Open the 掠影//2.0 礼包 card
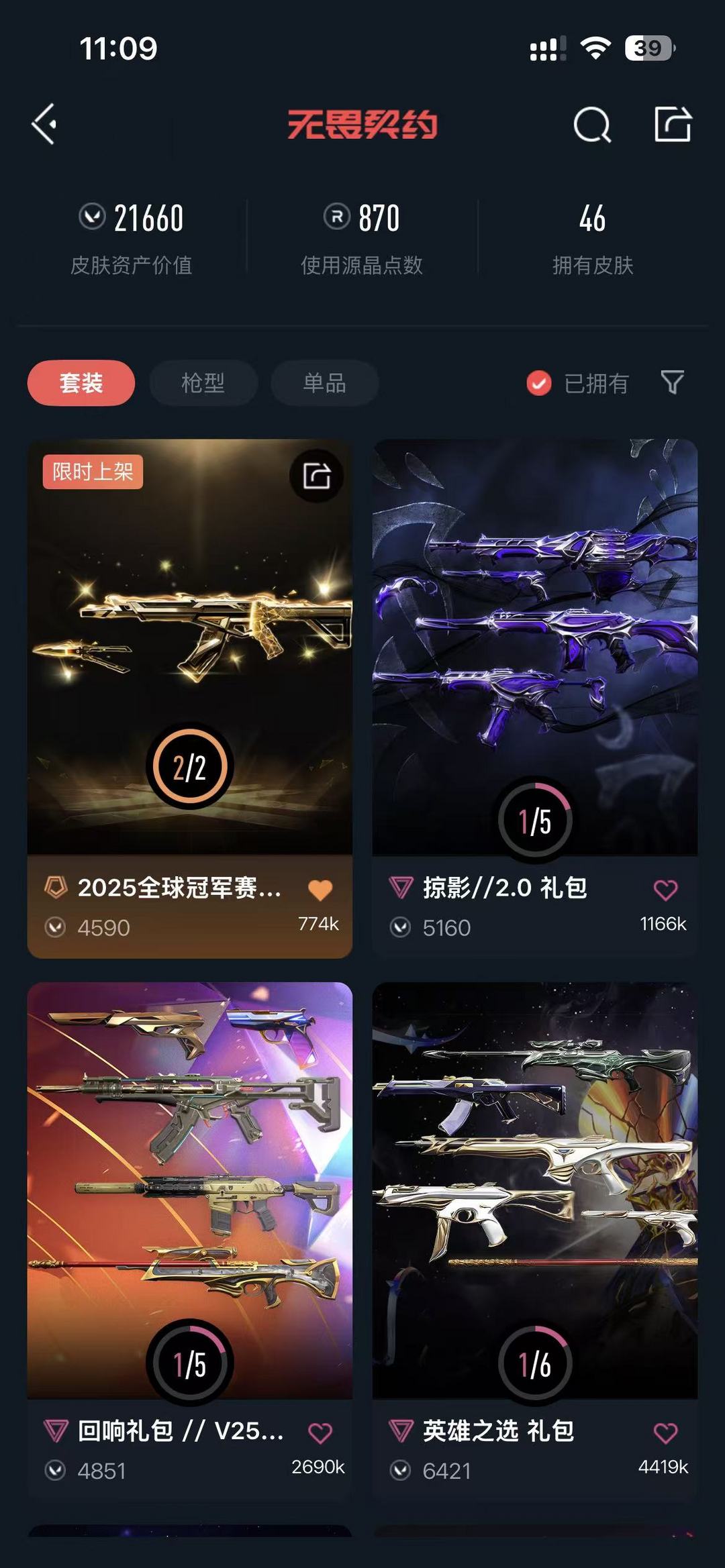 [x=535, y=644]
